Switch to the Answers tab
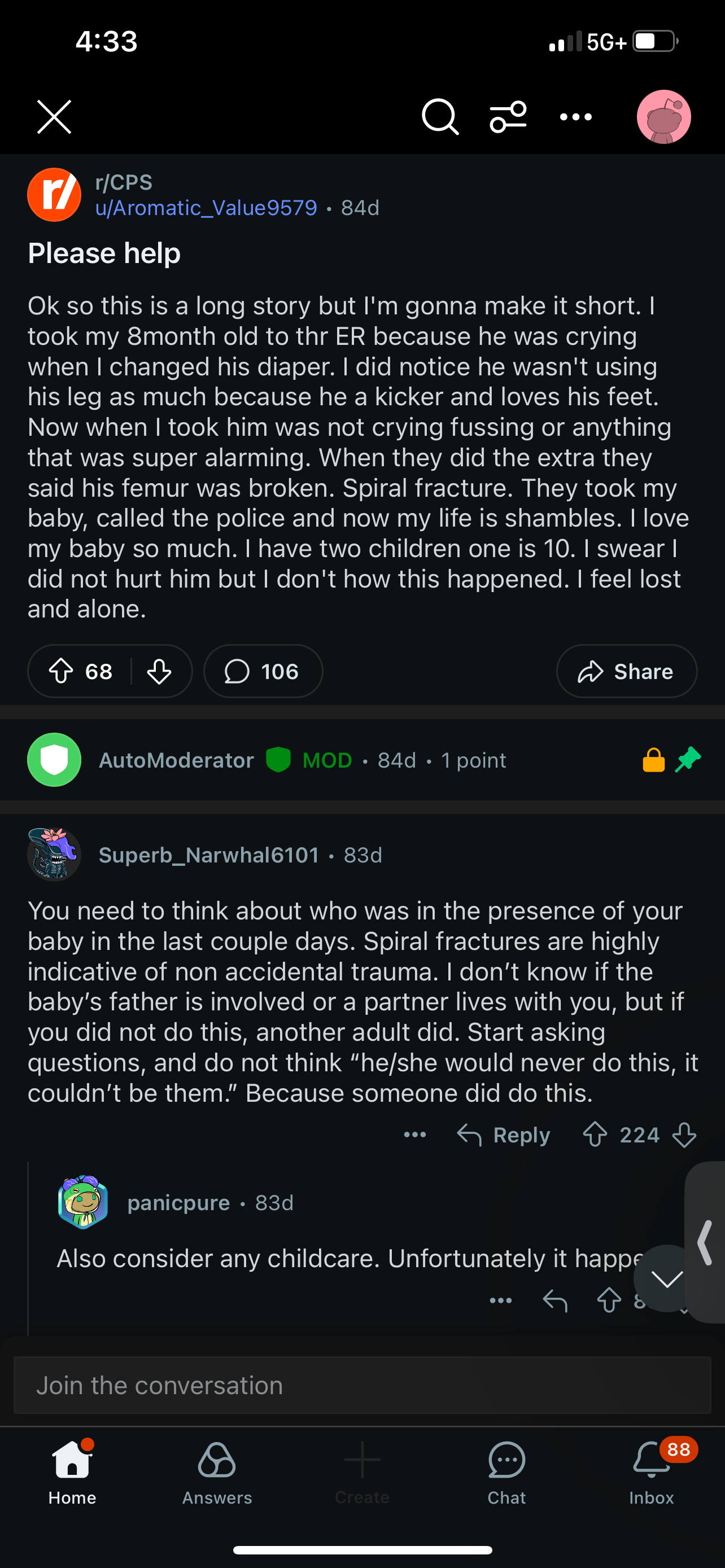The height and width of the screenshot is (1568, 725). [x=217, y=1472]
